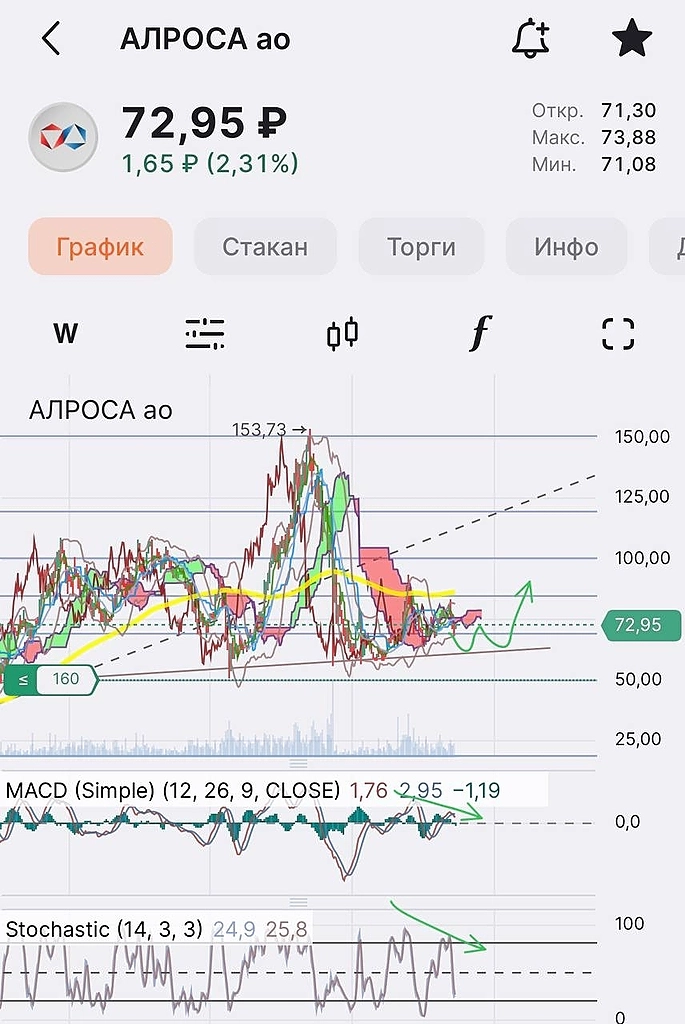Screen dimensions: 685x1024
Task: Change the W chart timeframe
Action: click(x=65, y=333)
